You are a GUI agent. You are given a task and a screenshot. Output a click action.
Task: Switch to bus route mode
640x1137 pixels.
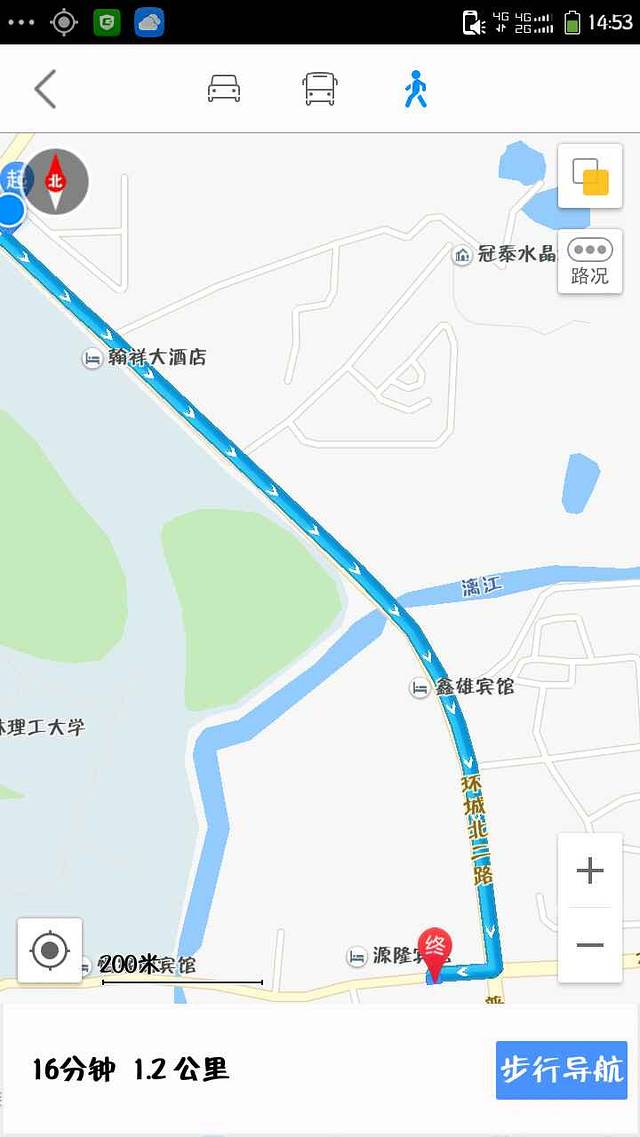tap(320, 89)
